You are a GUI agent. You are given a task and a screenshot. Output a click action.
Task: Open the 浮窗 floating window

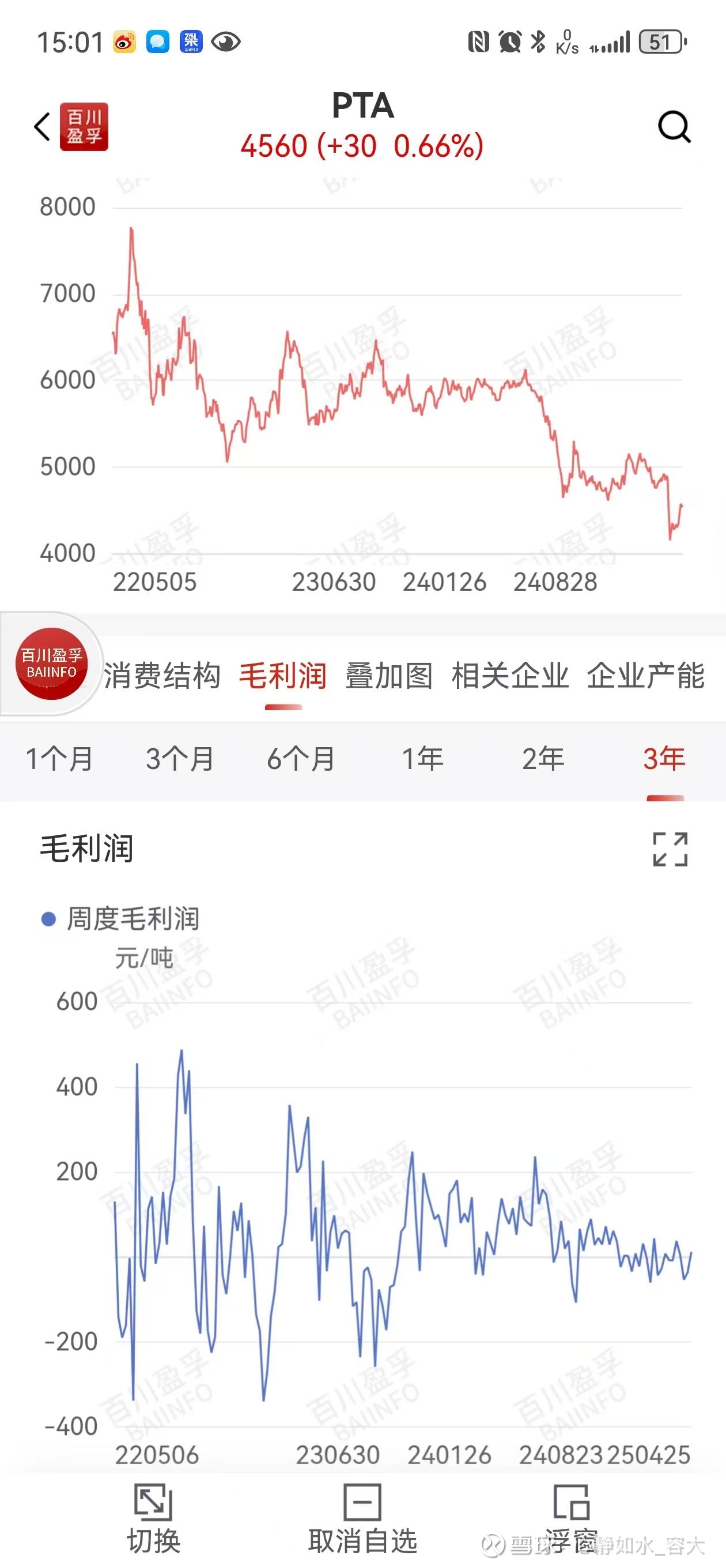click(x=571, y=1518)
